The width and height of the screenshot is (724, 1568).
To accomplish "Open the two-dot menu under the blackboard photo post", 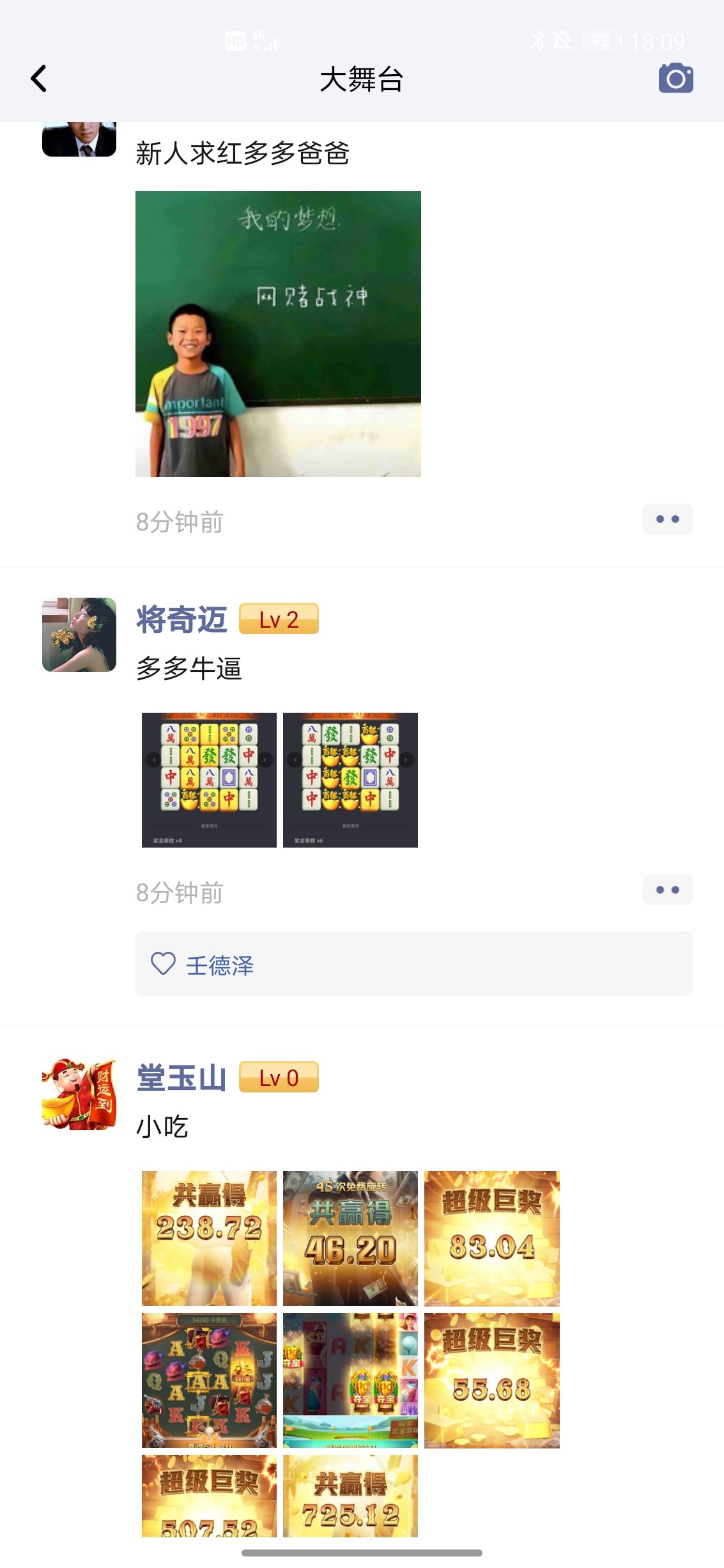I will pos(667,519).
